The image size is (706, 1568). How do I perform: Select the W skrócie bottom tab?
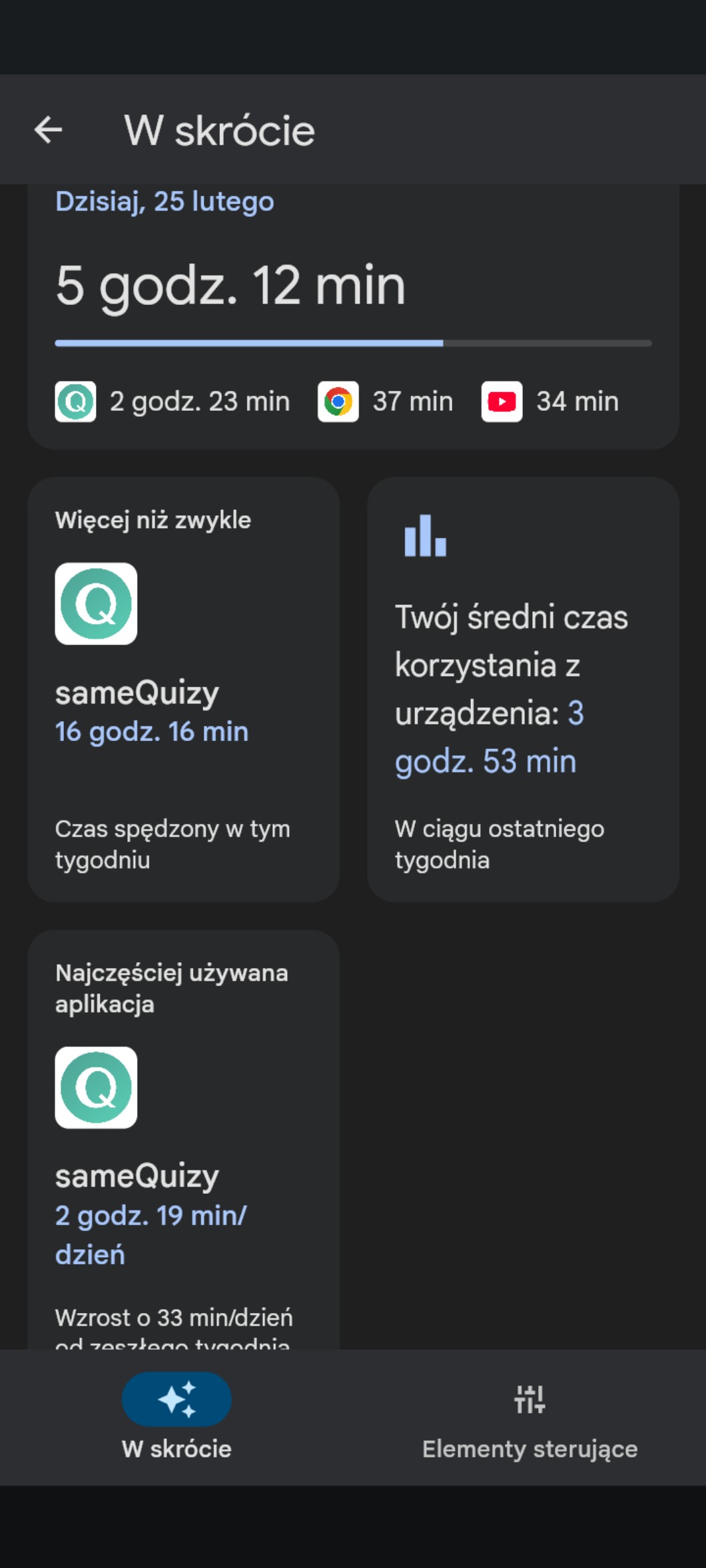point(176,1417)
